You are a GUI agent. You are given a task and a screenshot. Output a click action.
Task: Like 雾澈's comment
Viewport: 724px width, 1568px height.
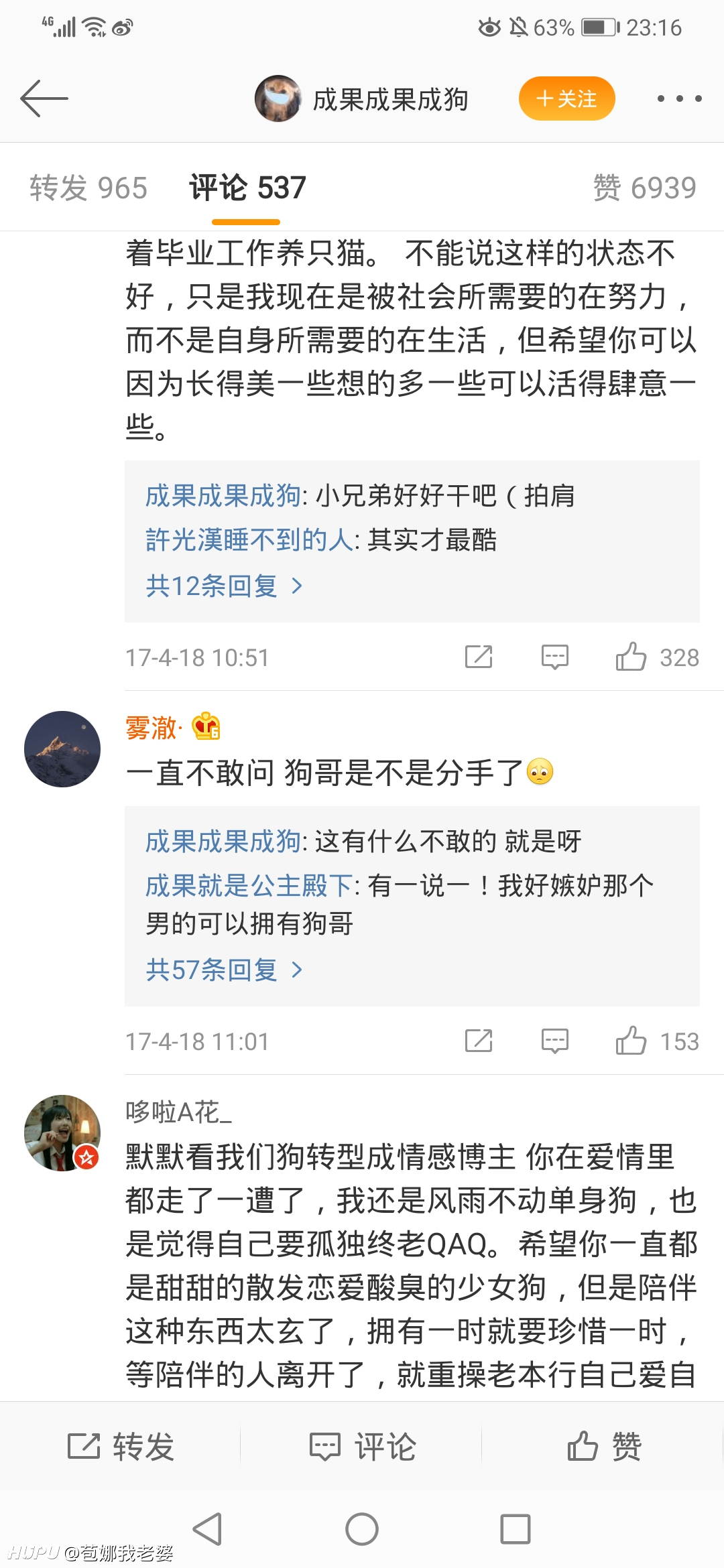click(x=631, y=1041)
